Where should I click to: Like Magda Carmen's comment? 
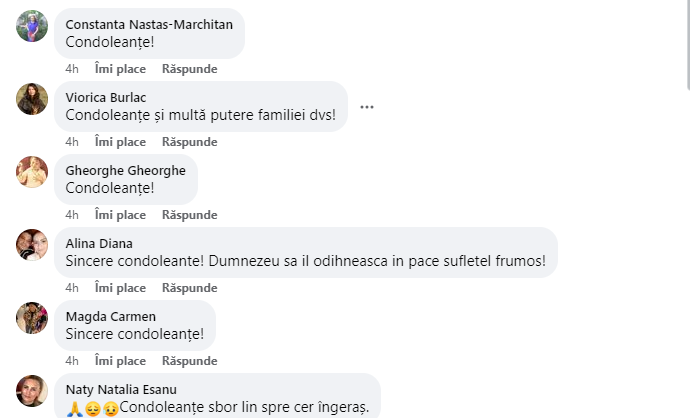[120, 361]
